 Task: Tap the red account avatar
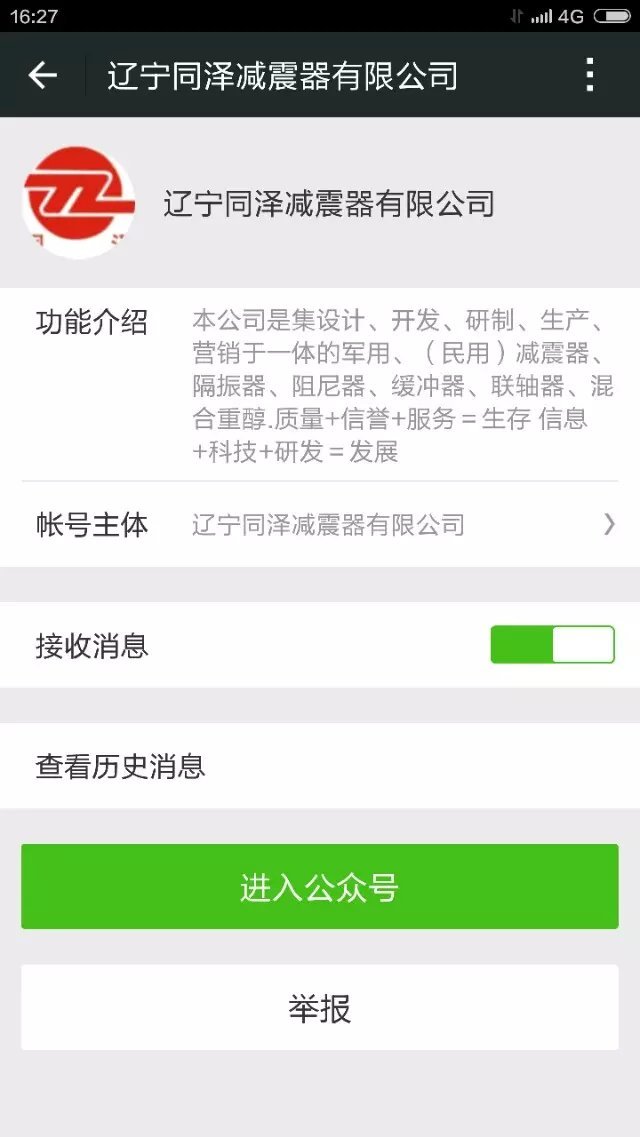79,202
